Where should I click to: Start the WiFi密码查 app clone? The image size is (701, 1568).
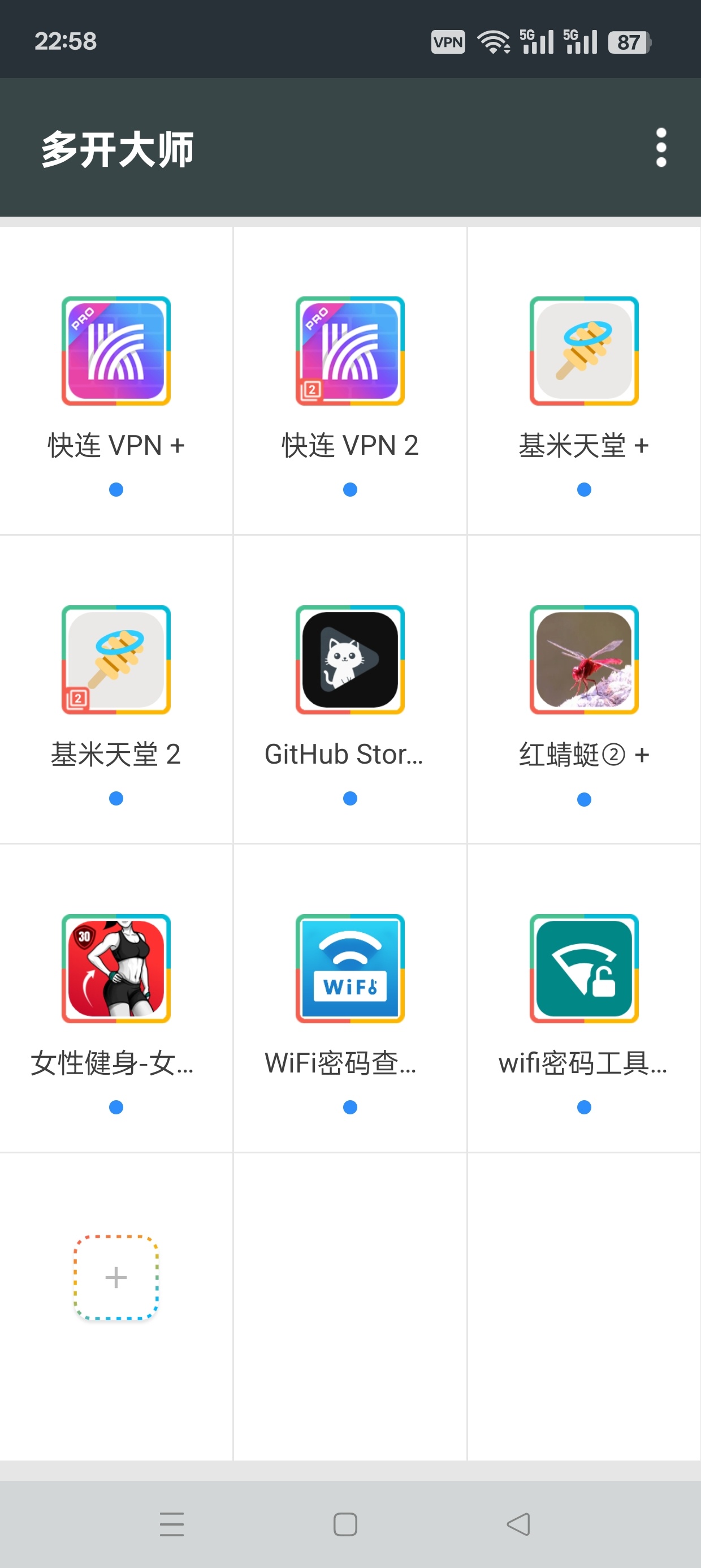pos(349,971)
